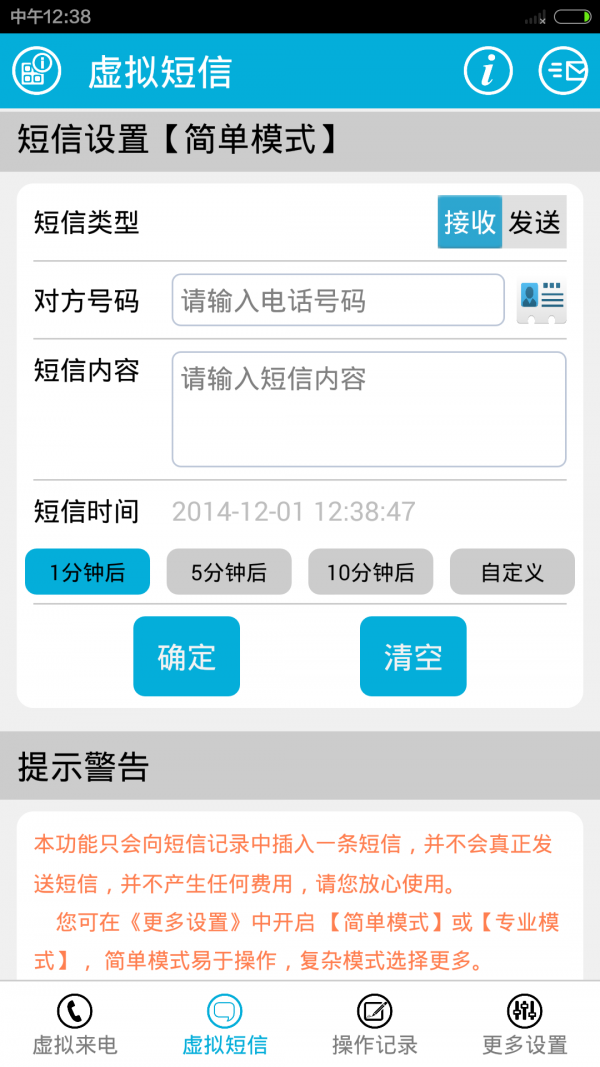Choose the 10分钟后 time option
600x1067 pixels.
pyautogui.click(x=370, y=572)
